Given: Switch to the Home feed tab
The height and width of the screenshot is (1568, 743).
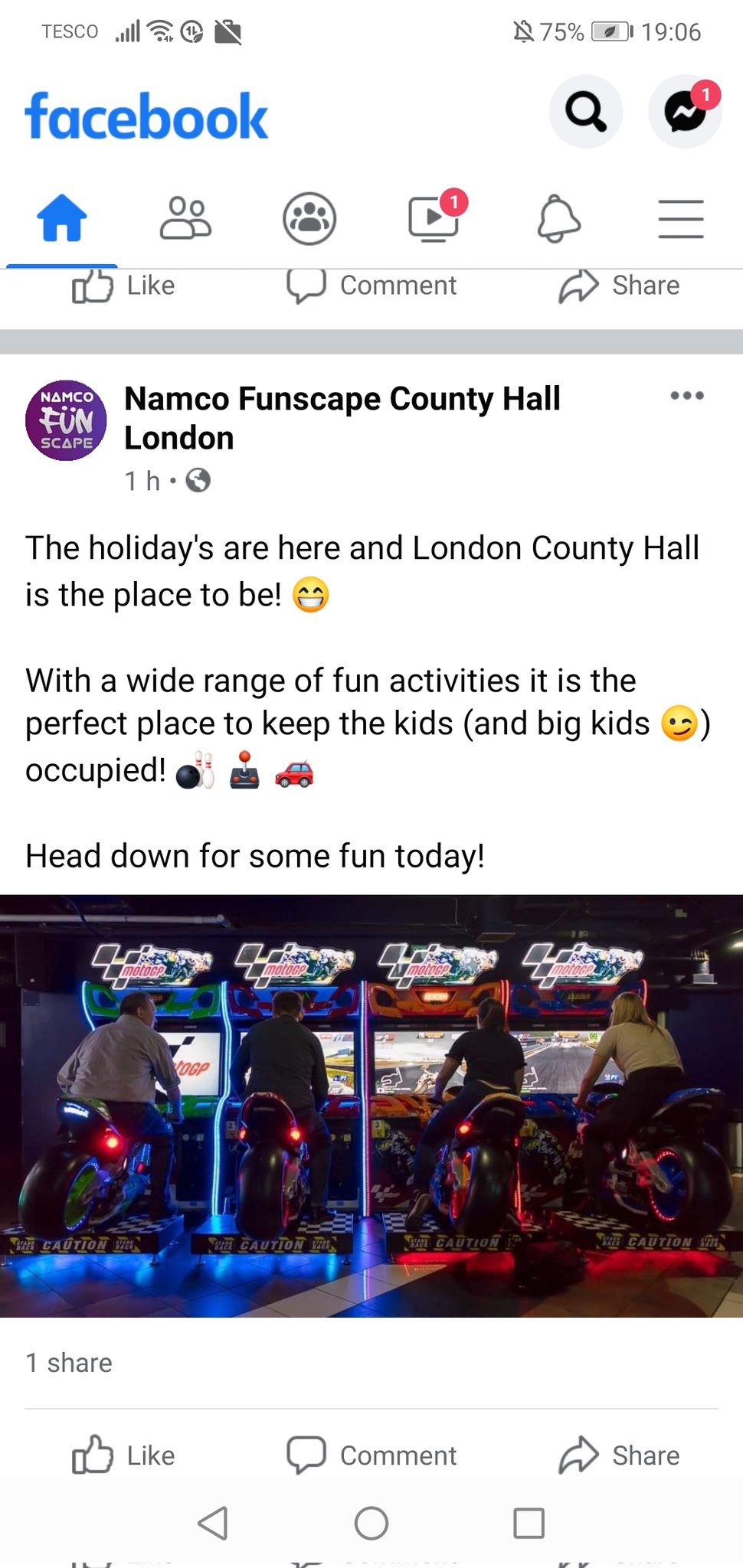Looking at the screenshot, I should point(61,219).
